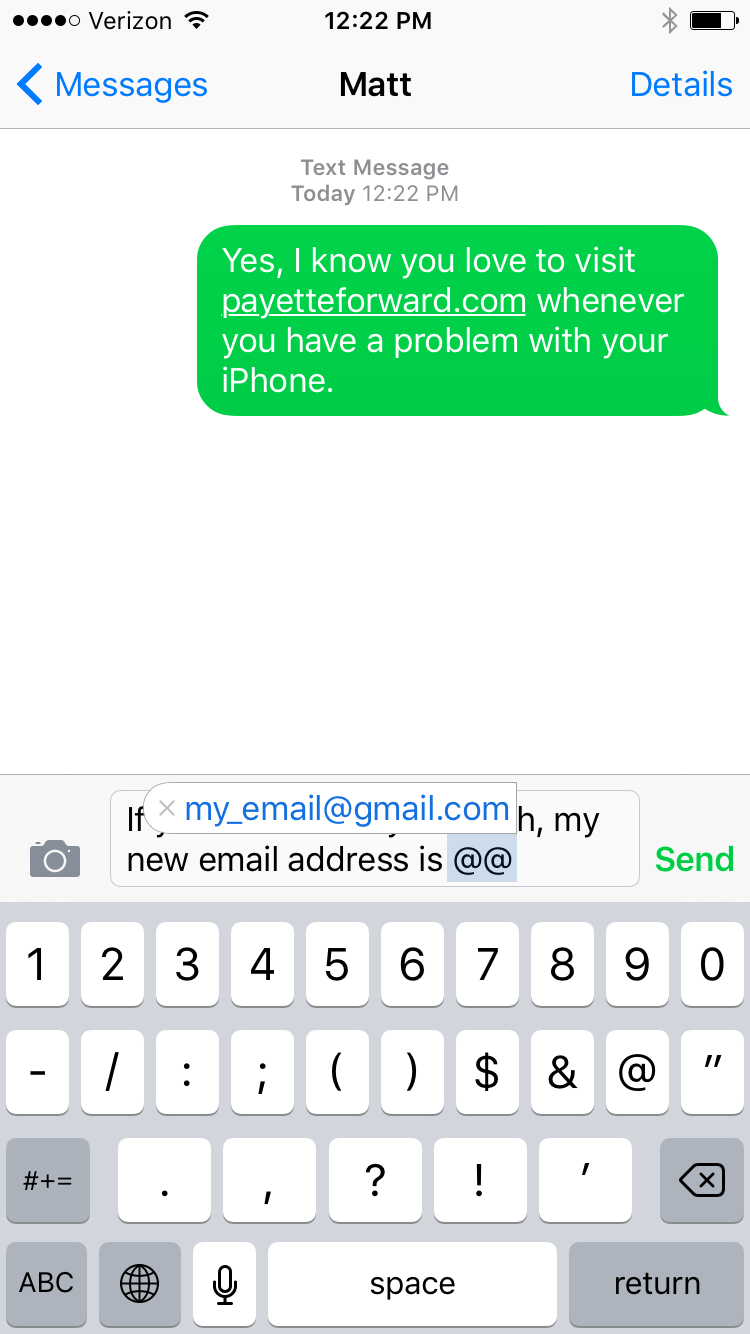This screenshot has height=1334, width=750.
Task: Send the message
Action: pyautogui.click(x=694, y=859)
